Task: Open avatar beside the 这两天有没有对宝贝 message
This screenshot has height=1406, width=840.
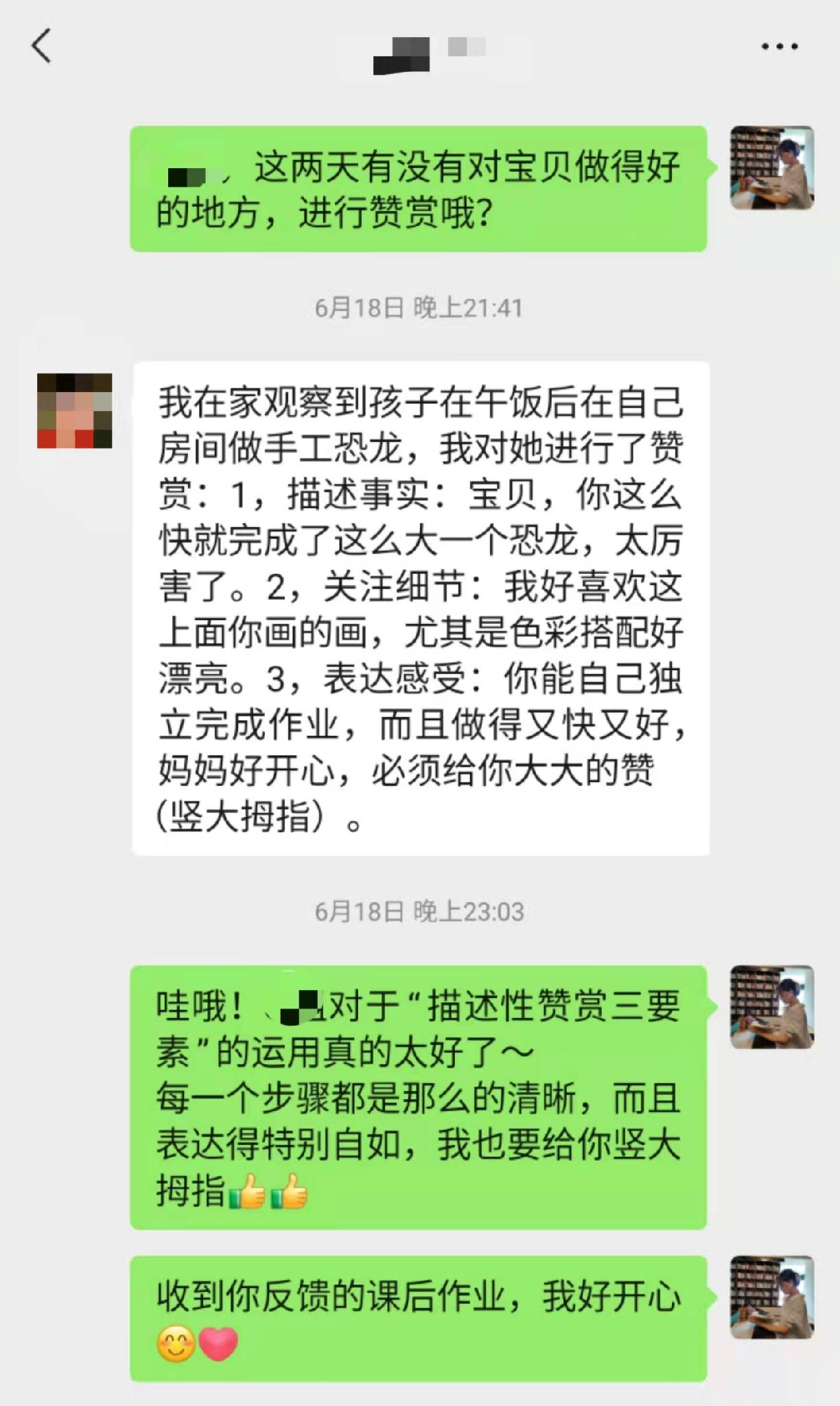Action: (772, 168)
